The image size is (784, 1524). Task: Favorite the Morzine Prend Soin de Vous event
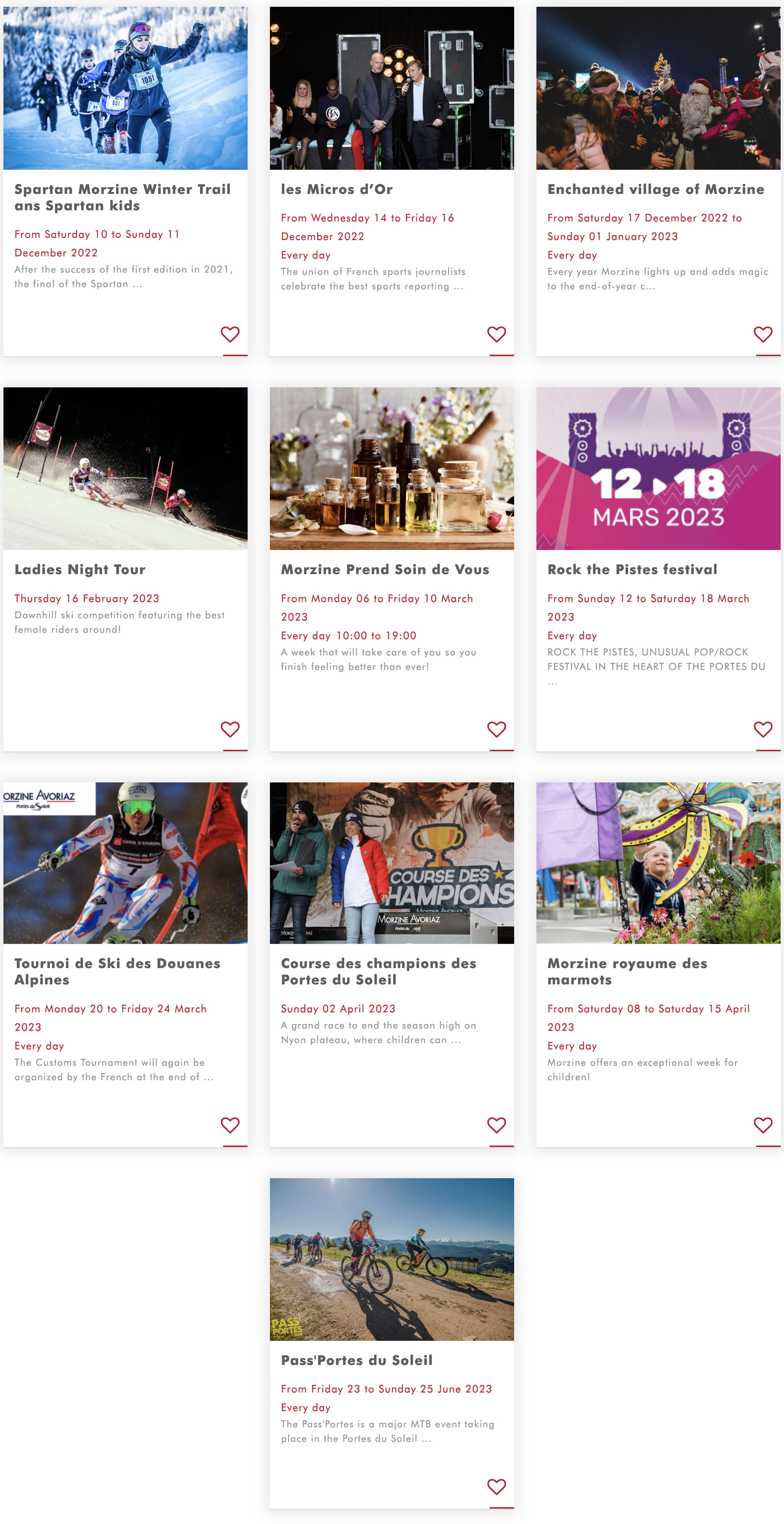point(496,729)
